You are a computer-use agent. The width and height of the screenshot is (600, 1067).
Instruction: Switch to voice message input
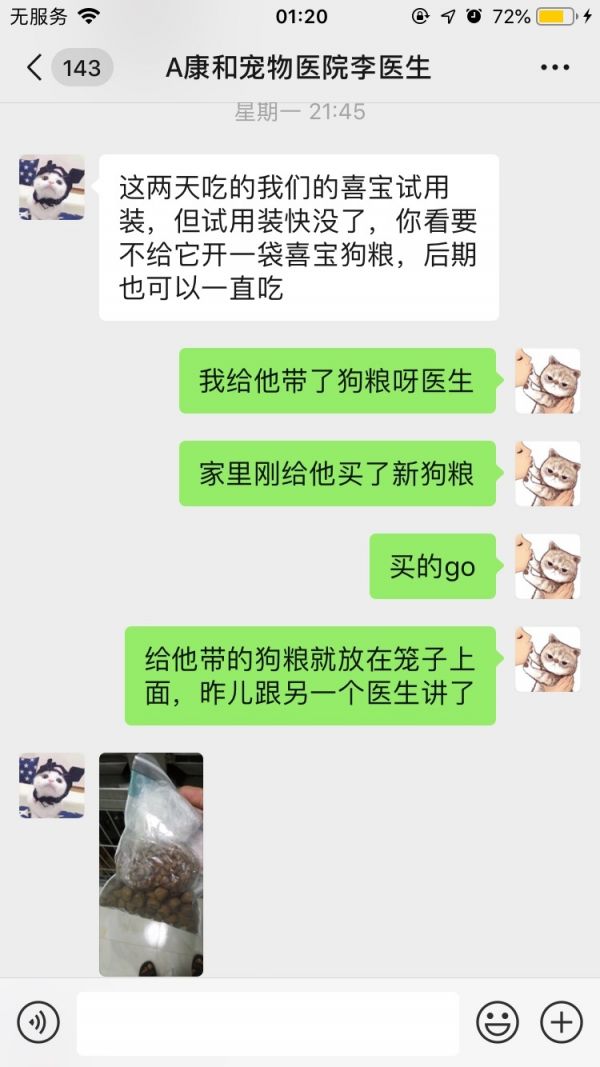click(38, 1022)
